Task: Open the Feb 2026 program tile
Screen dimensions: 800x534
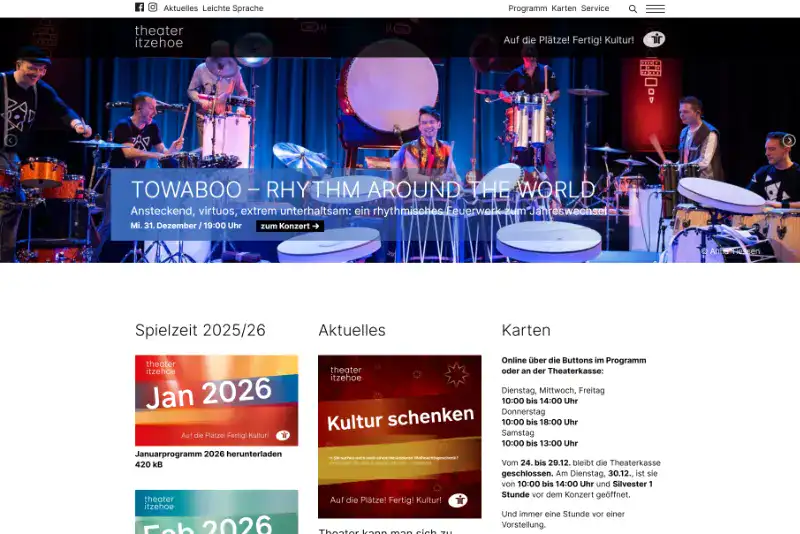Action: tap(216, 512)
